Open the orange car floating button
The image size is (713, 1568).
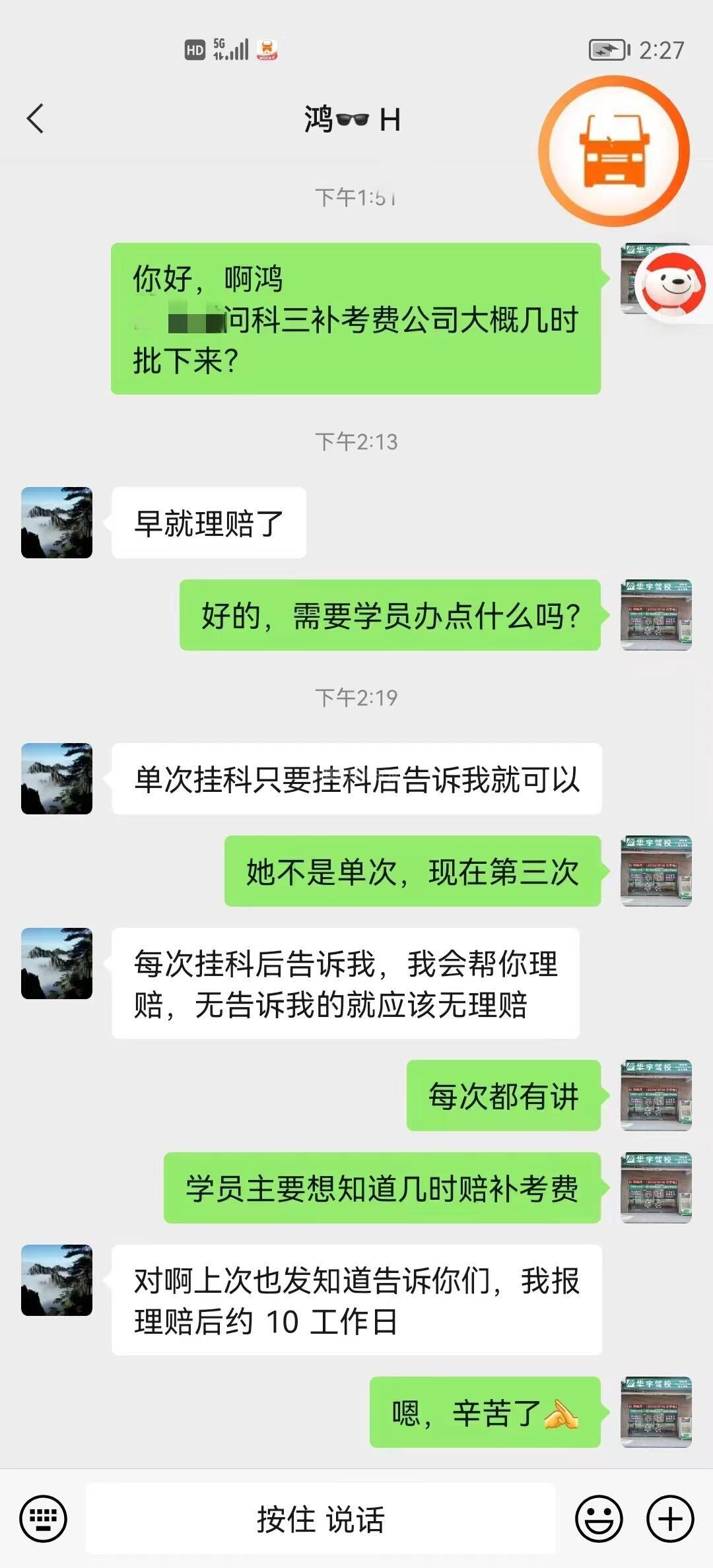click(x=614, y=151)
